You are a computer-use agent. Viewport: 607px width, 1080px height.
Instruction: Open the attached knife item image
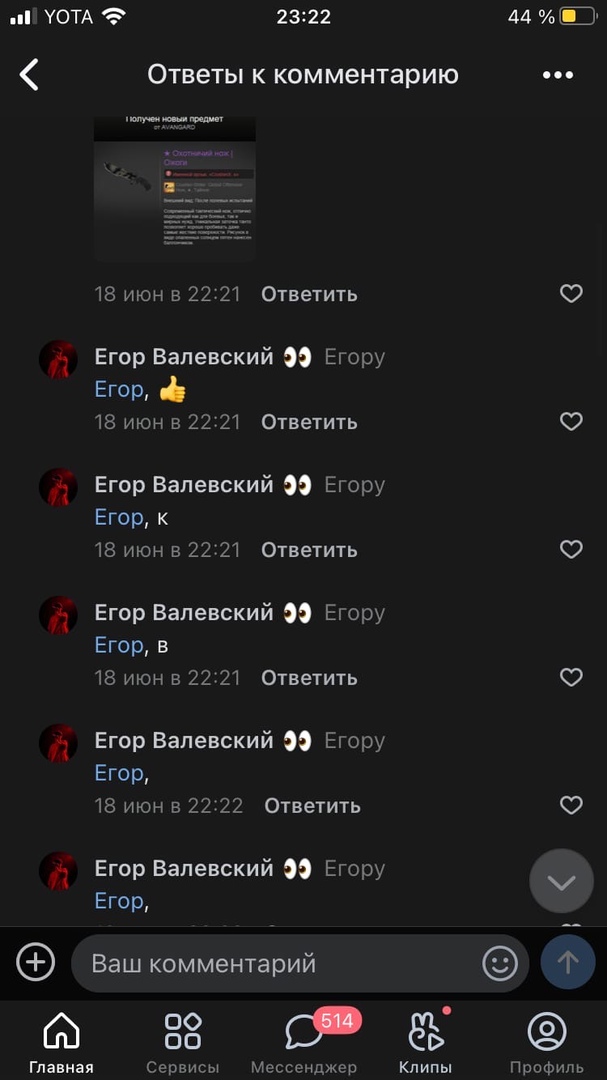[175, 187]
